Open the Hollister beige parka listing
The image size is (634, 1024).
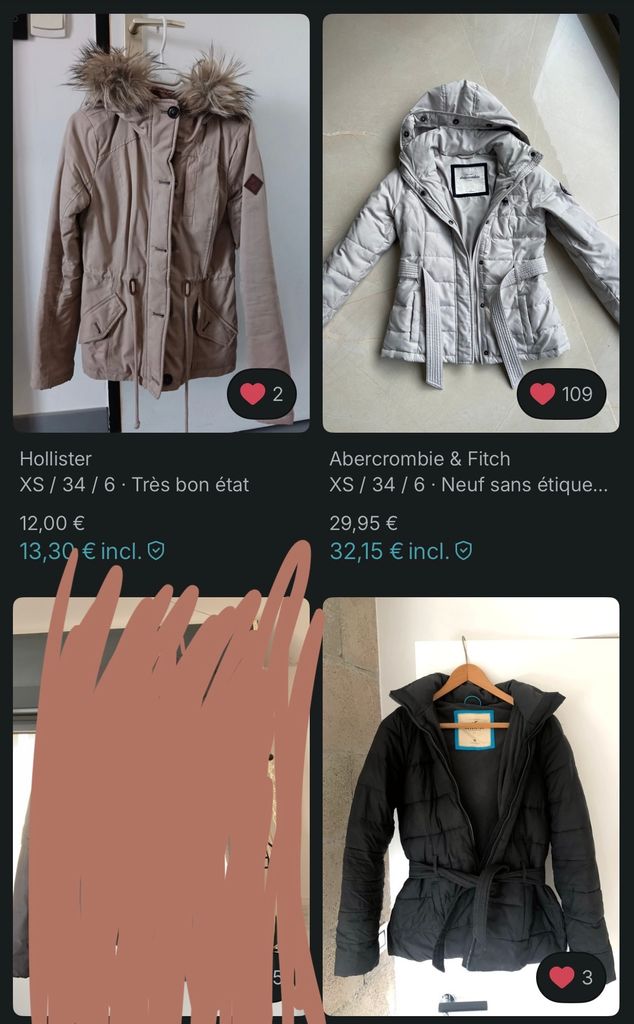pyautogui.click(x=161, y=223)
